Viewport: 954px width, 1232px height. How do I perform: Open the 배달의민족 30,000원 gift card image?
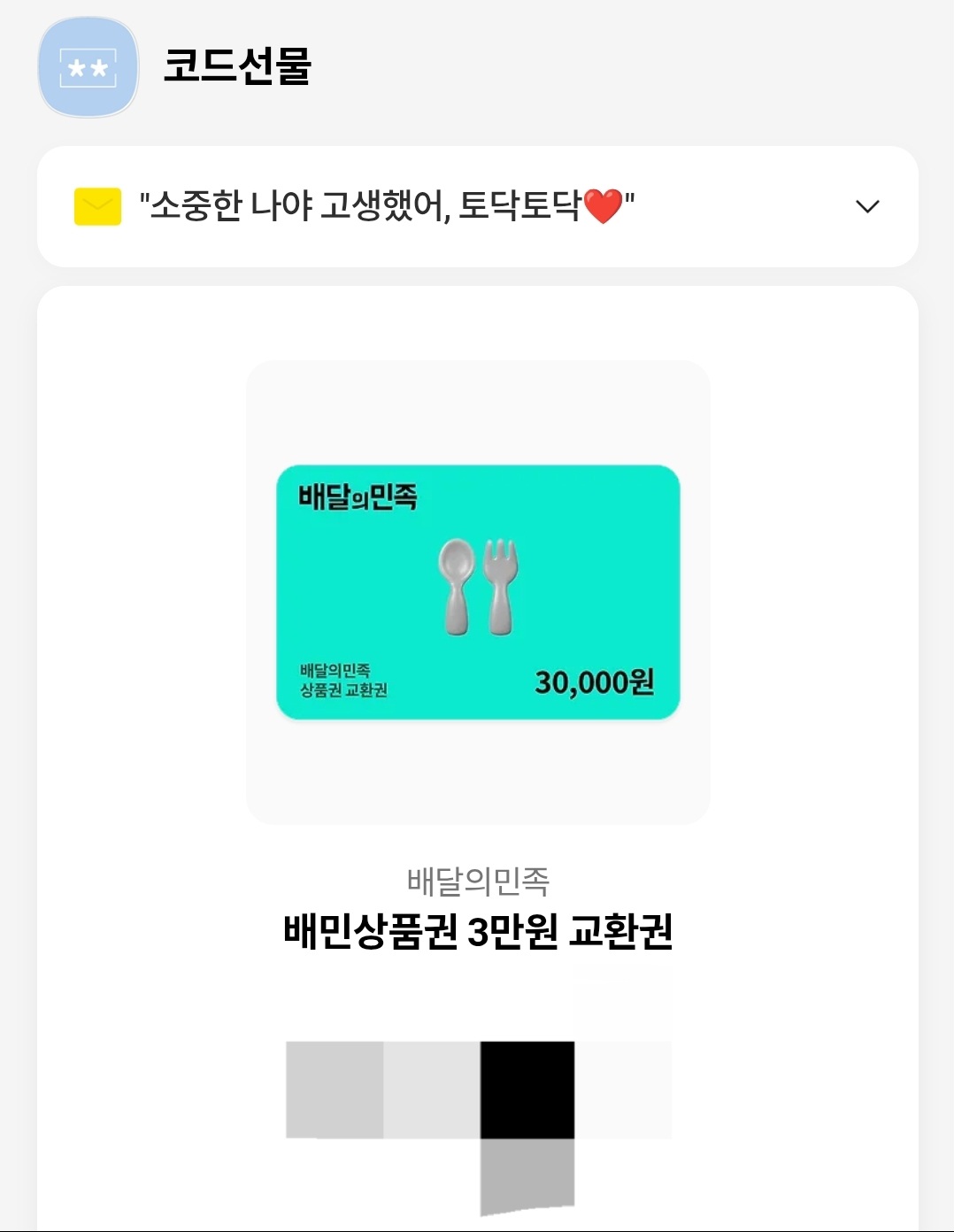coord(478,591)
